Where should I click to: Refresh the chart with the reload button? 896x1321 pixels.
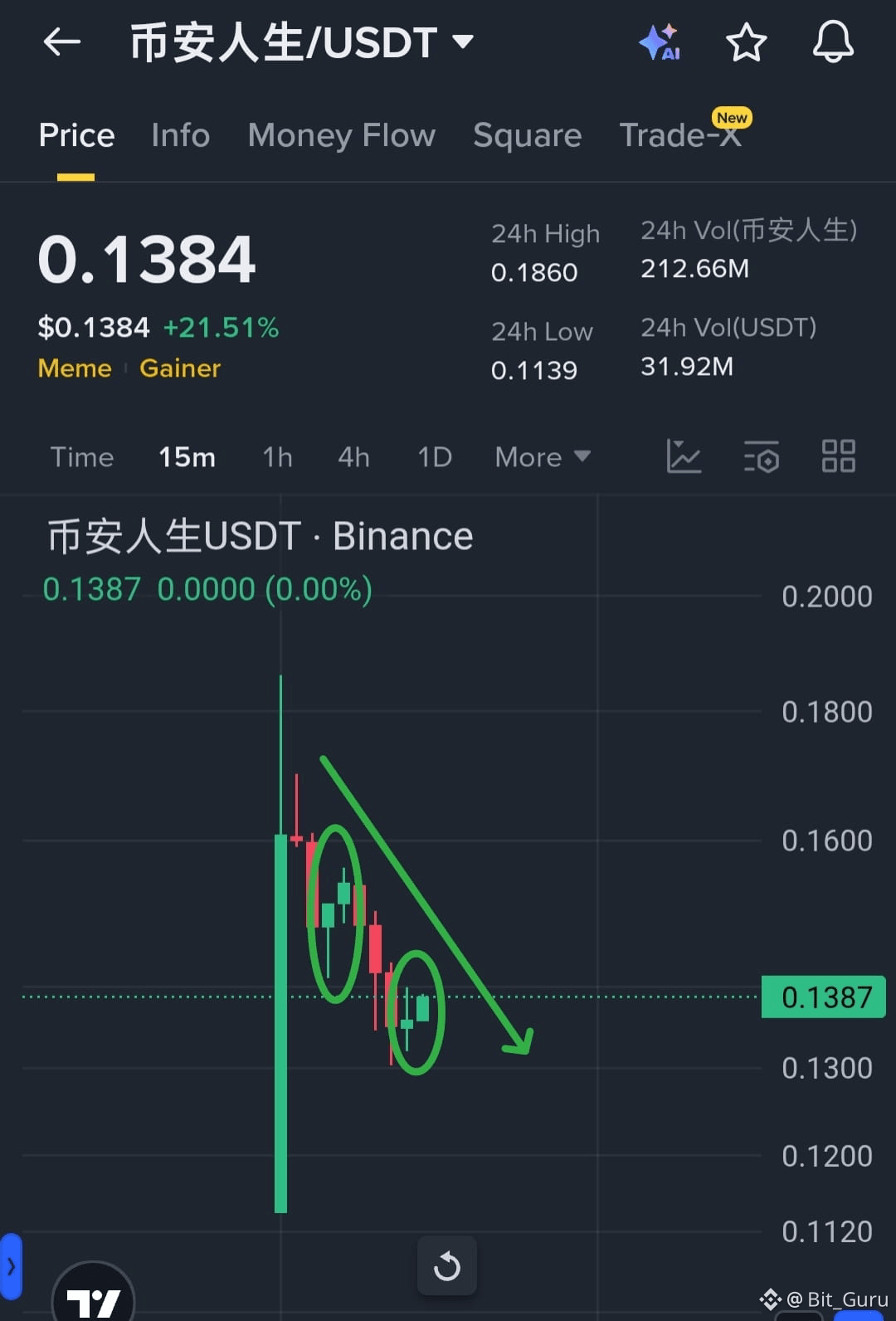click(x=447, y=1265)
